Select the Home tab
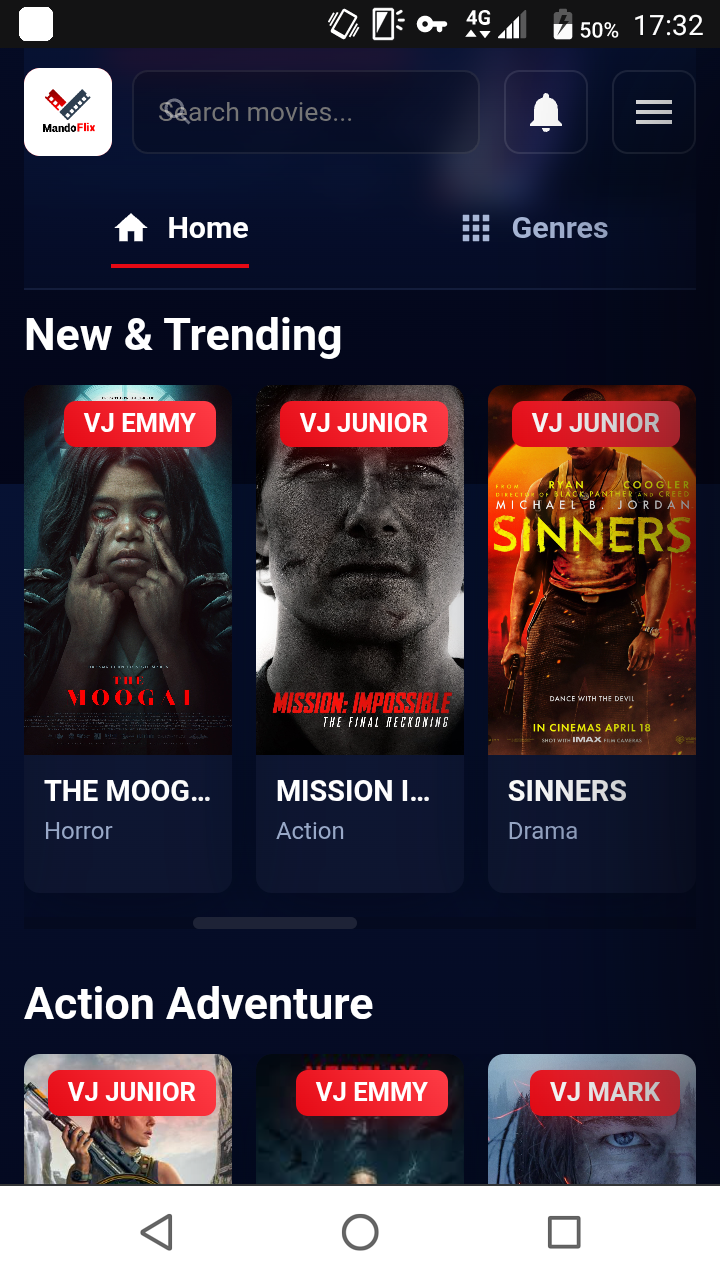Screen dimensions: 720x1280 (x=180, y=229)
